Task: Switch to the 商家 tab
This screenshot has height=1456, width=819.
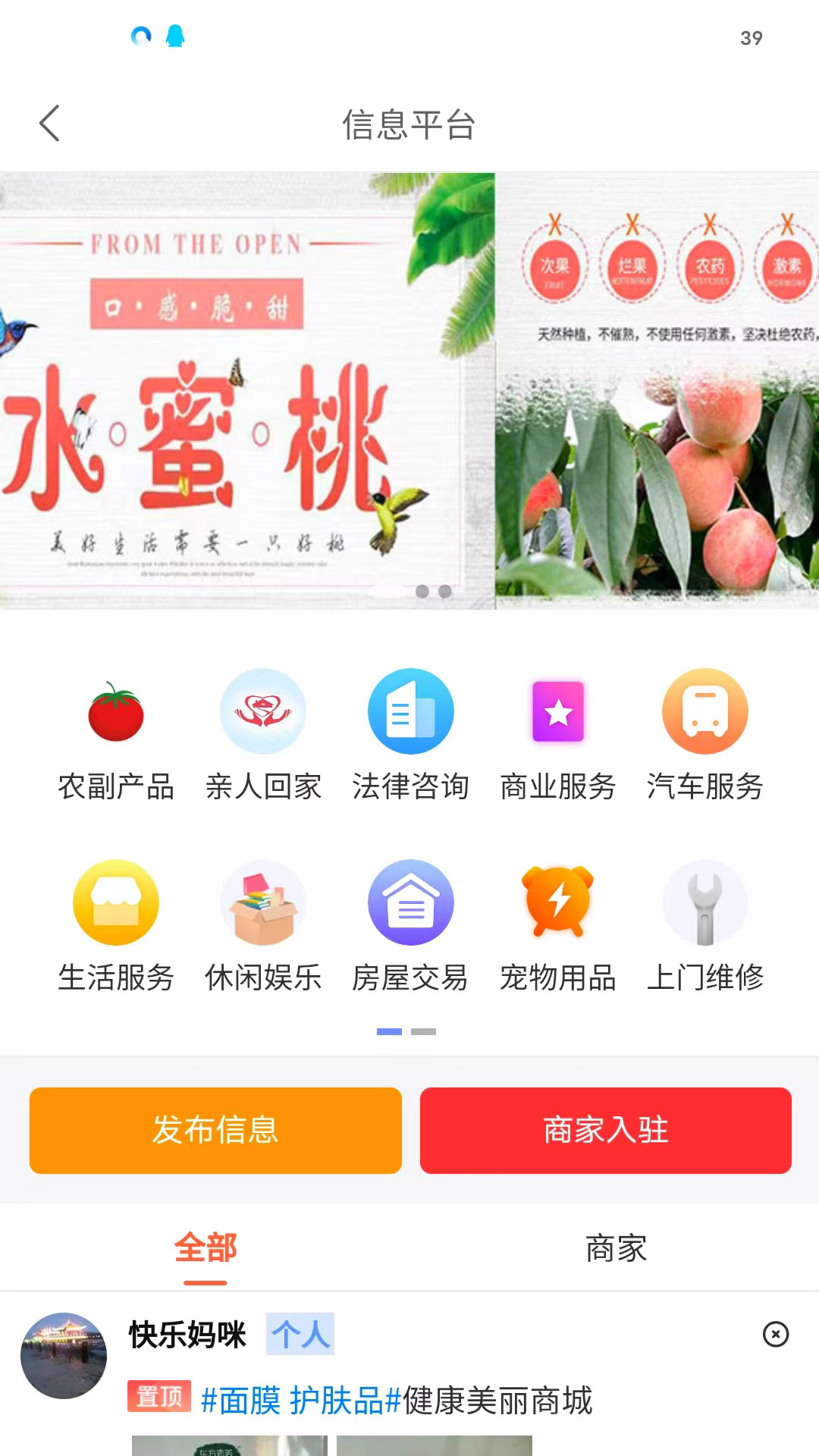Action: (616, 1248)
